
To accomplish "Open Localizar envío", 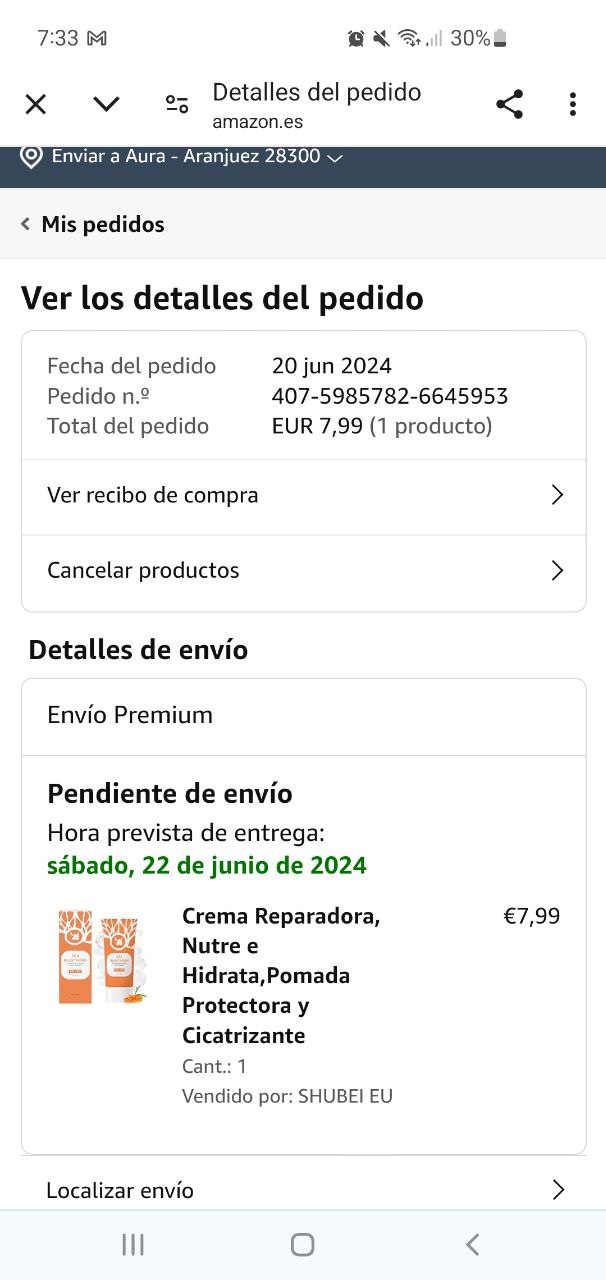I will [x=303, y=1190].
